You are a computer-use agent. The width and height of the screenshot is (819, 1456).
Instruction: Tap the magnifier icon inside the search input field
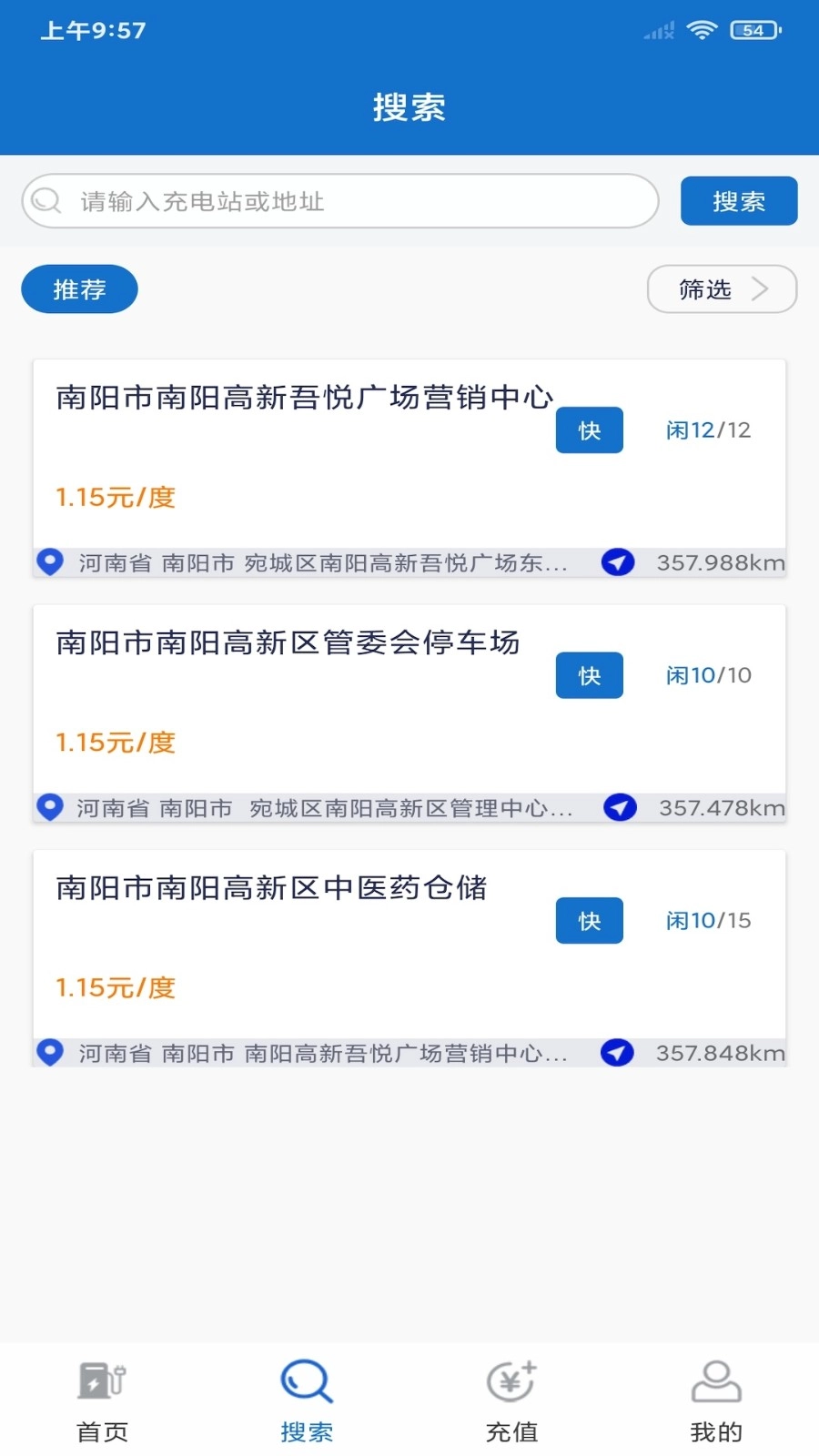44,200
